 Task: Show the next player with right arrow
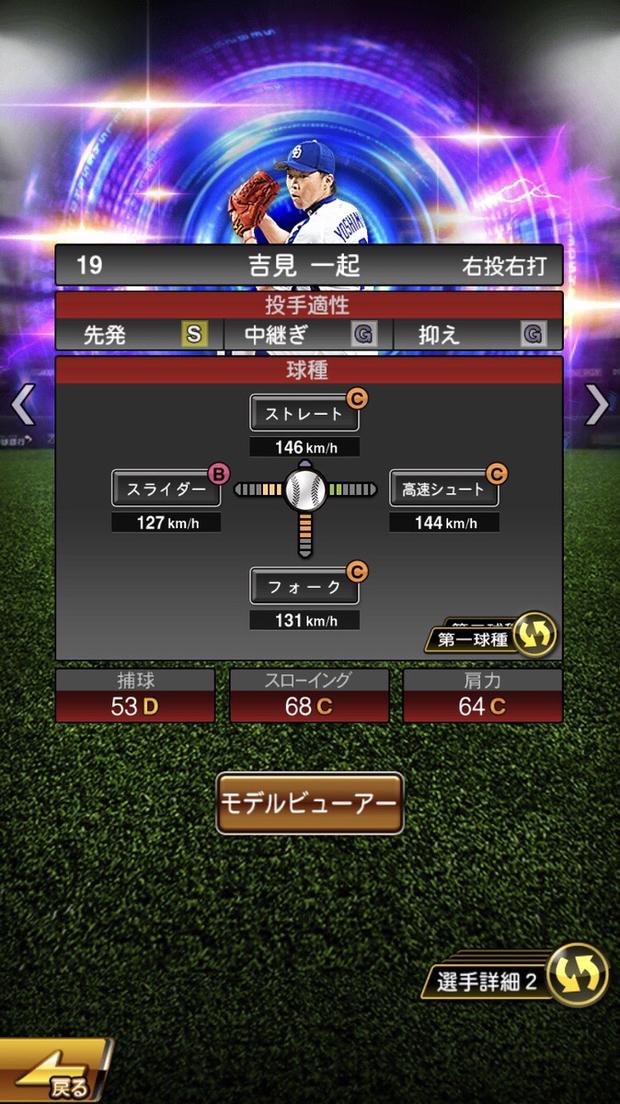[x=597, y=405]
